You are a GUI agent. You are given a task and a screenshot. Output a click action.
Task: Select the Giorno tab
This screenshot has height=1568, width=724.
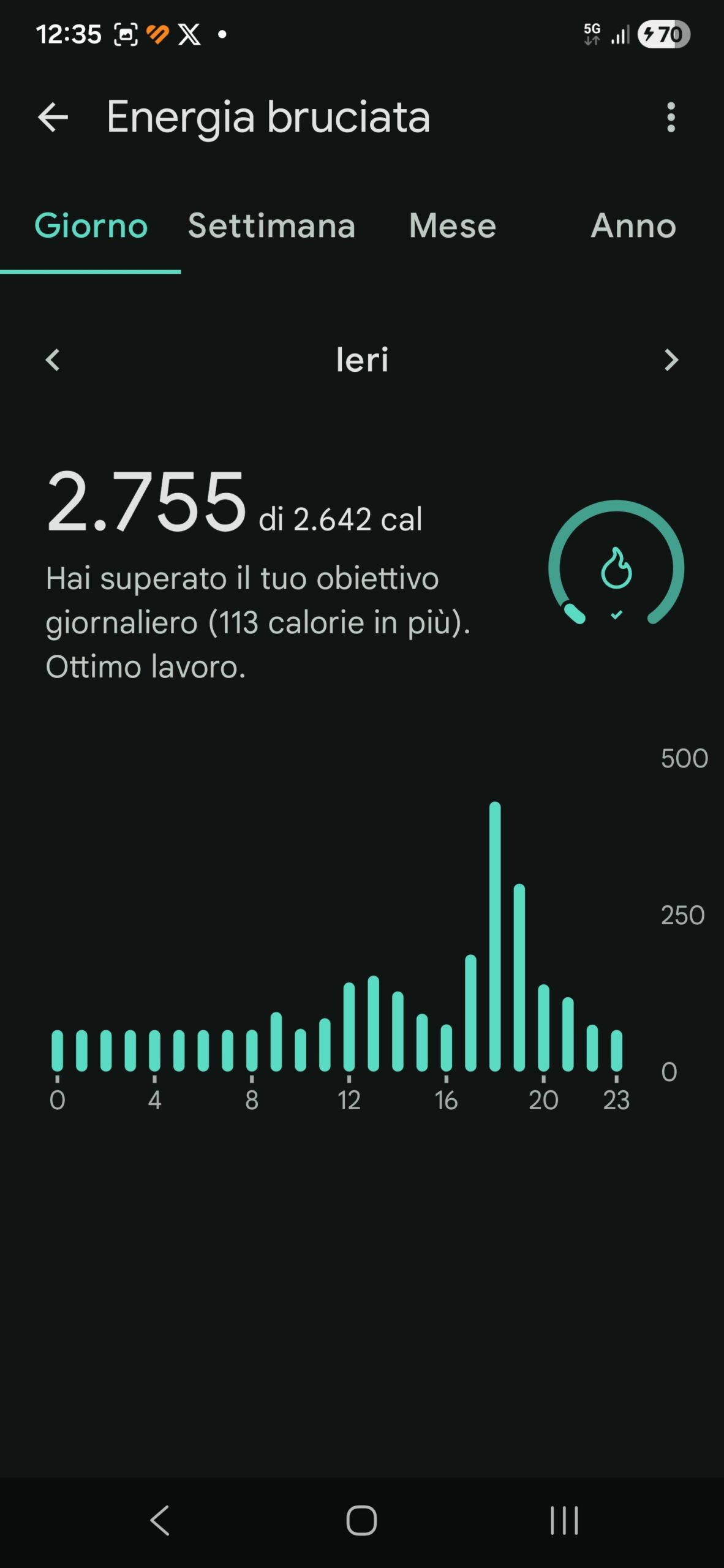91,226
